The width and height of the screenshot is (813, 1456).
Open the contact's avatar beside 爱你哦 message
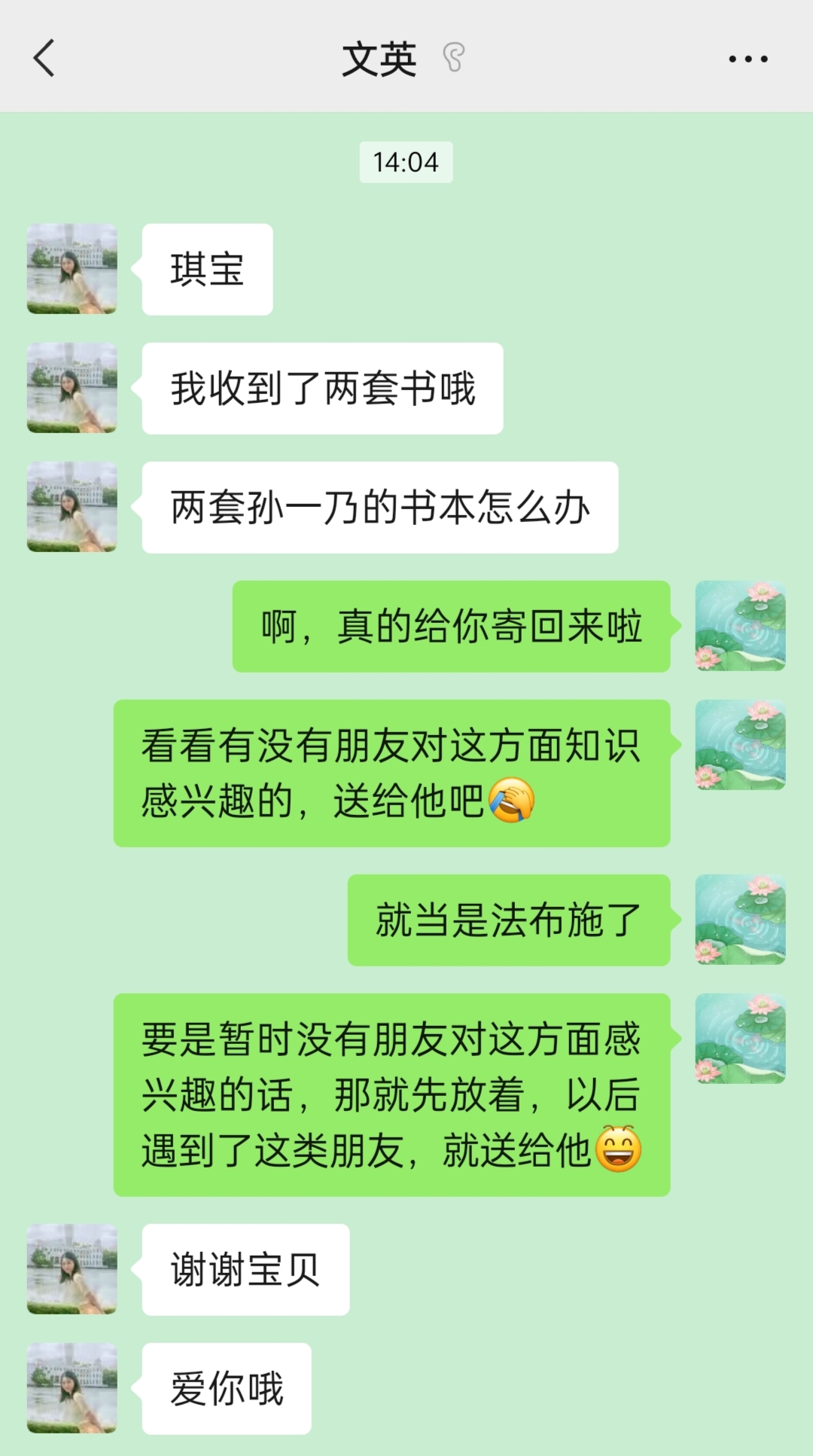tap(72, 1387)
